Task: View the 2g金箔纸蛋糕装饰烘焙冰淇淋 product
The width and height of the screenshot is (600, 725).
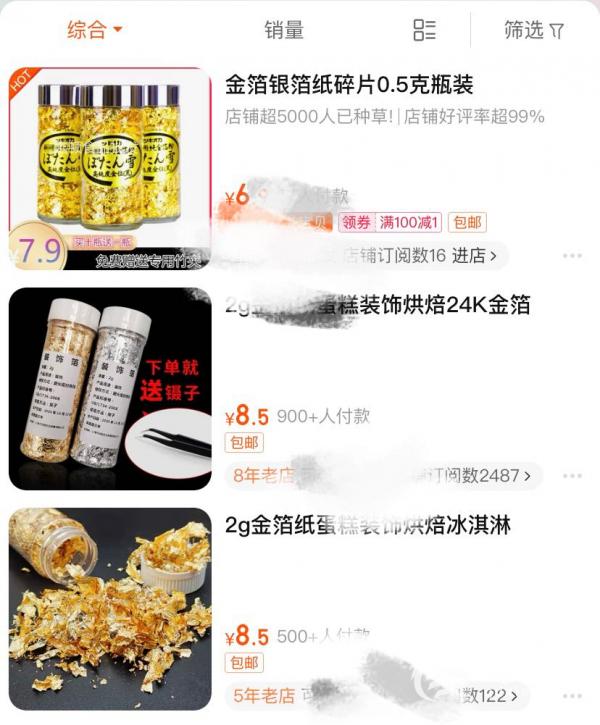Action: (368, 525)
